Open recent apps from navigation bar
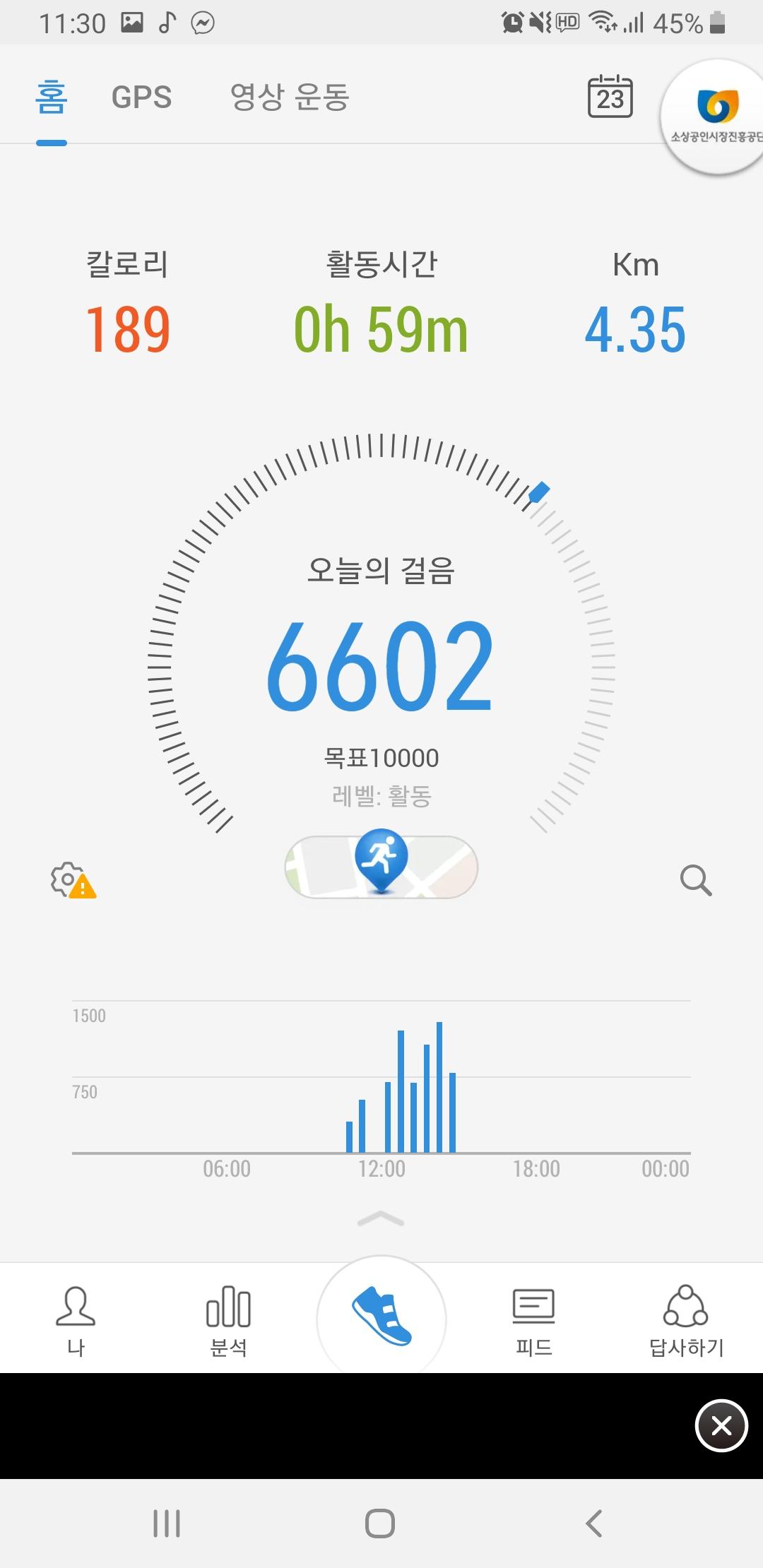 click(167, 1524)
